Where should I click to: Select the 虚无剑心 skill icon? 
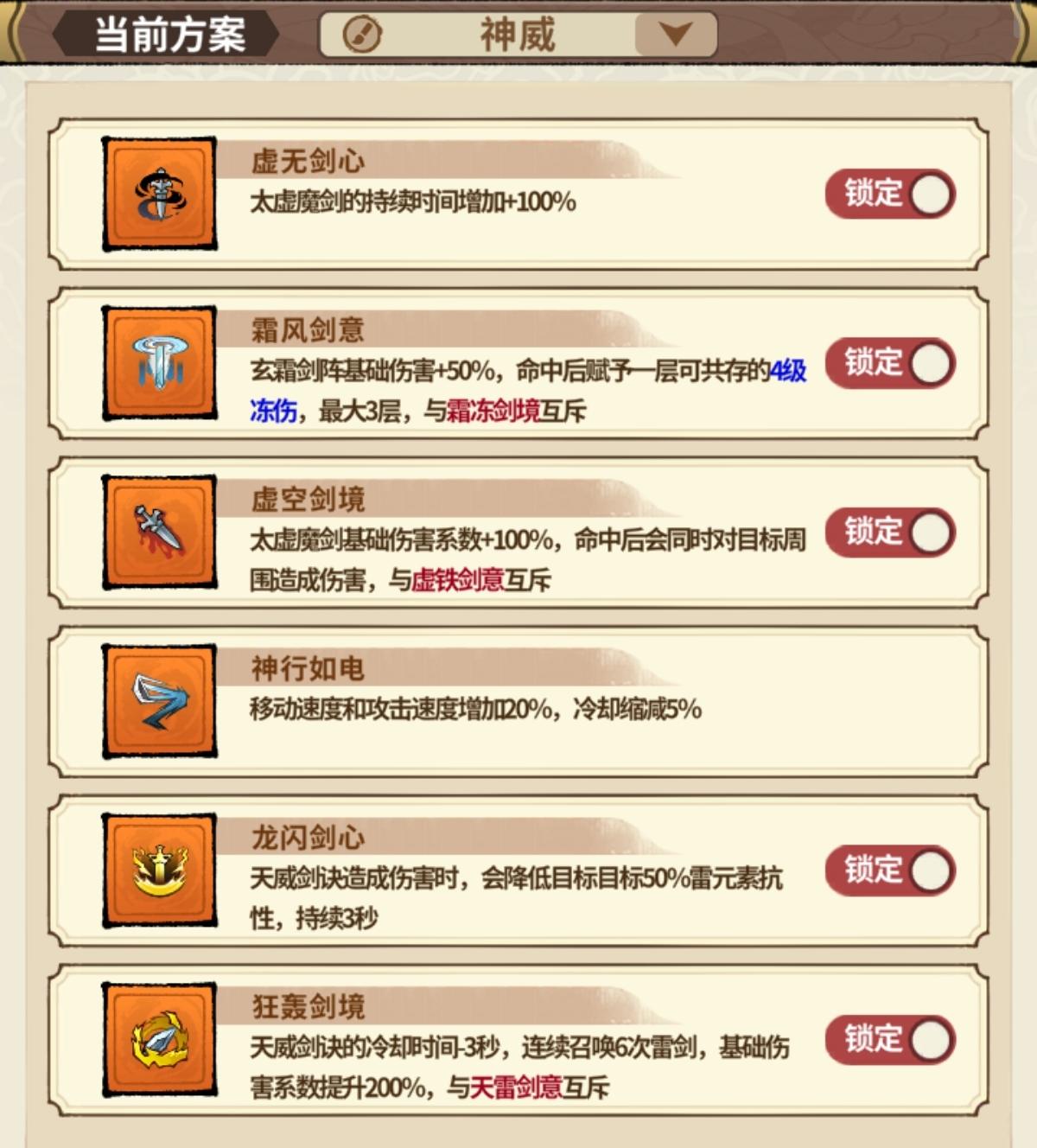point(159,192)
